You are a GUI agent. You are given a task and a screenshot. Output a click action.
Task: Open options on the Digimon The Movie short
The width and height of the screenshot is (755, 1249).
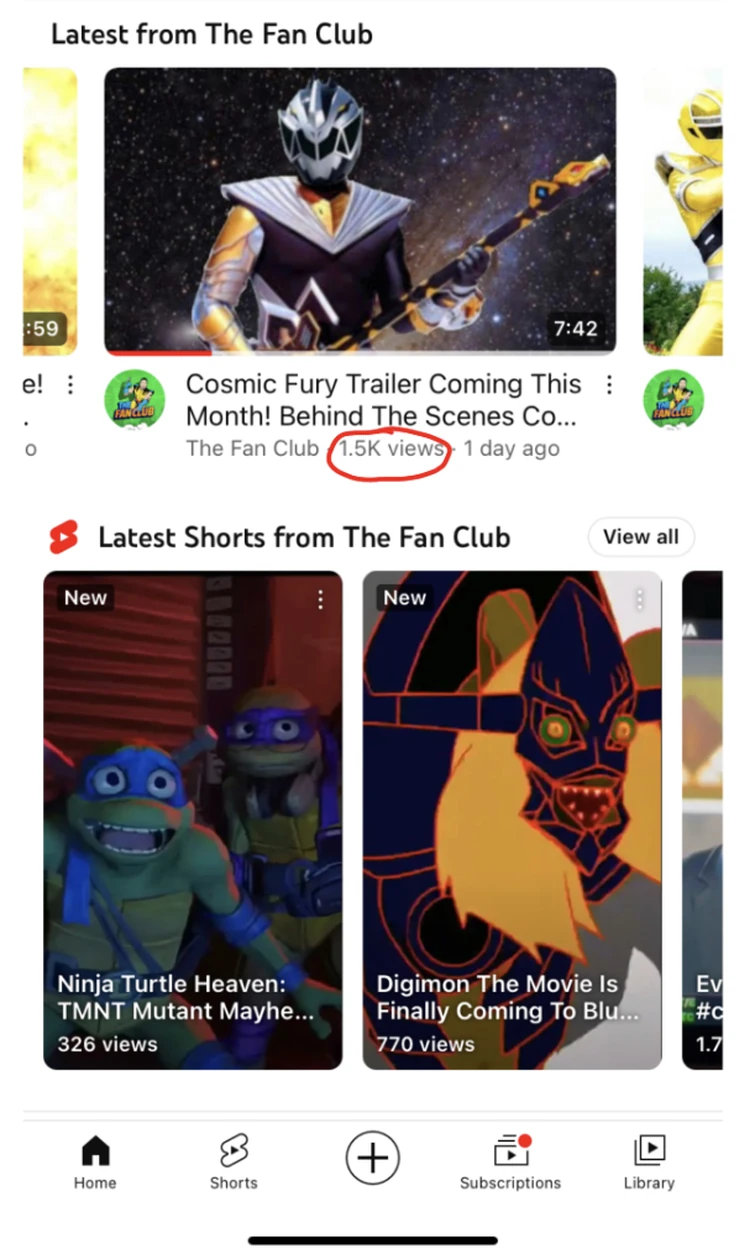[x=639, y=599]
